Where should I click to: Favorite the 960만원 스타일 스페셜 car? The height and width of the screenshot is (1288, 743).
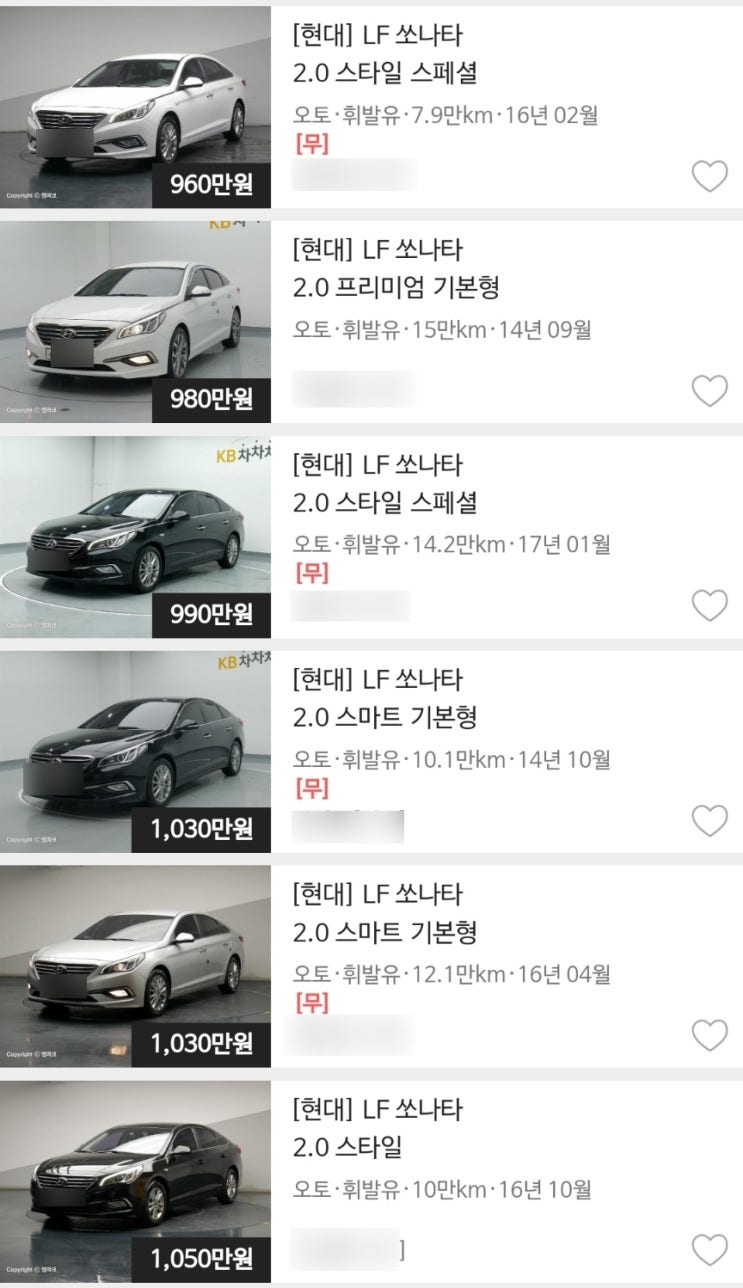pos(710,177)
